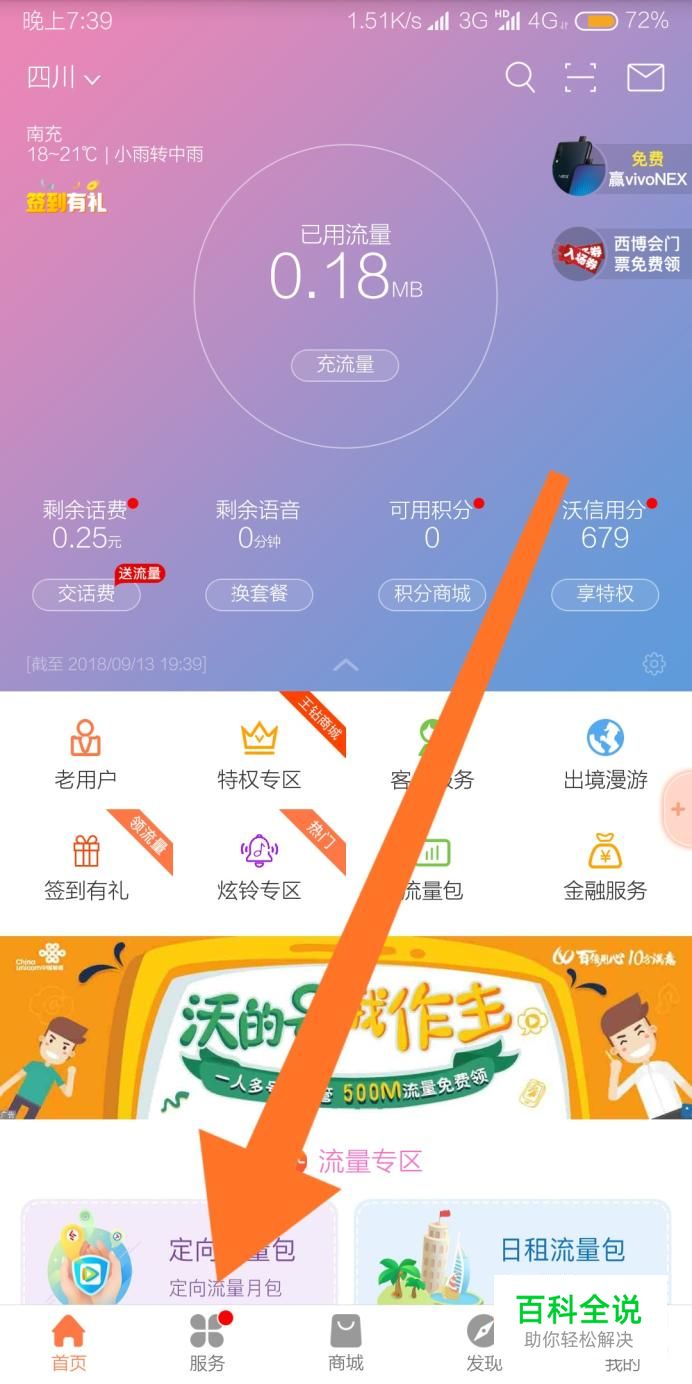The height and width of the screenshot is (1384, 692).
Task: Open the settings gear icon
Action: click(654, 663)
